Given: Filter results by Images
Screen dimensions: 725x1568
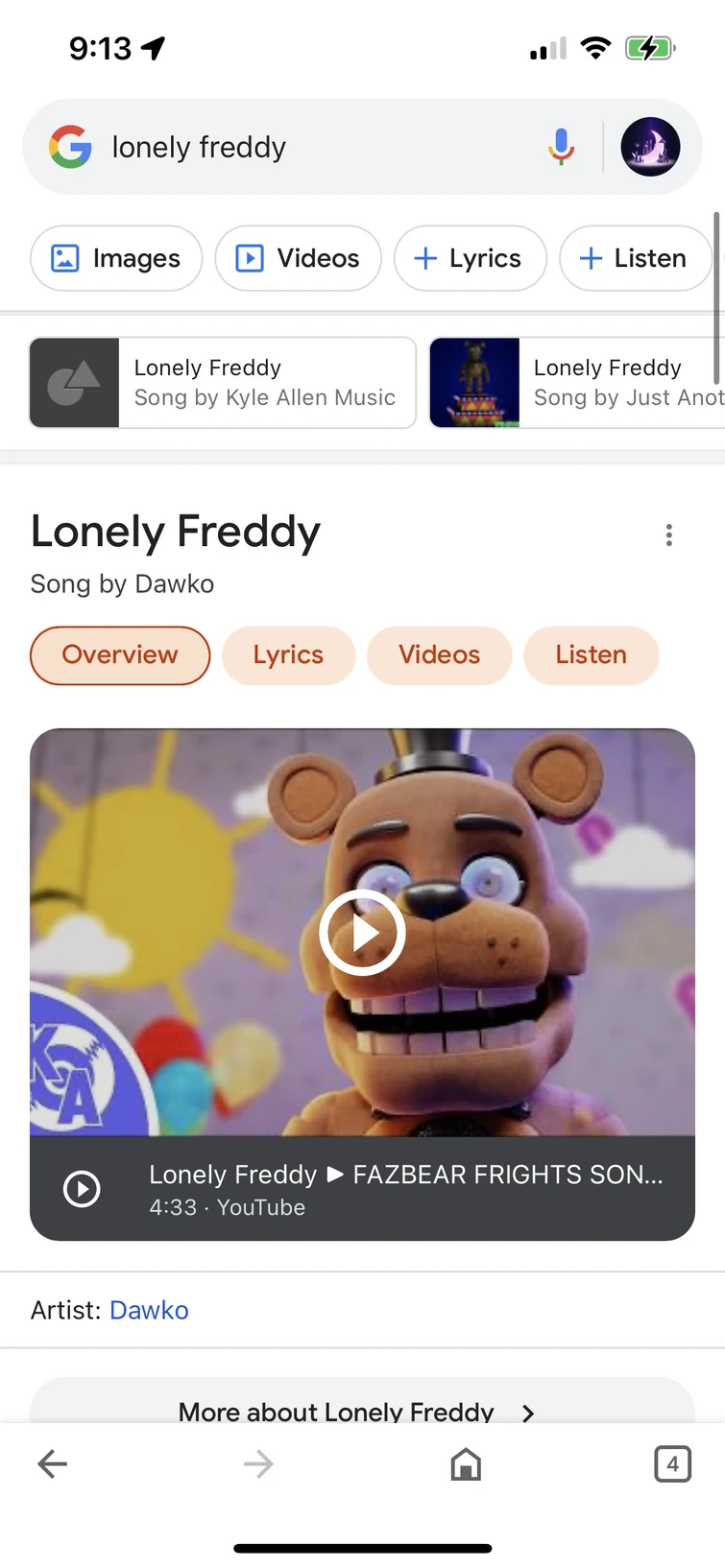Looking at the screenshot, I should 116,258.
